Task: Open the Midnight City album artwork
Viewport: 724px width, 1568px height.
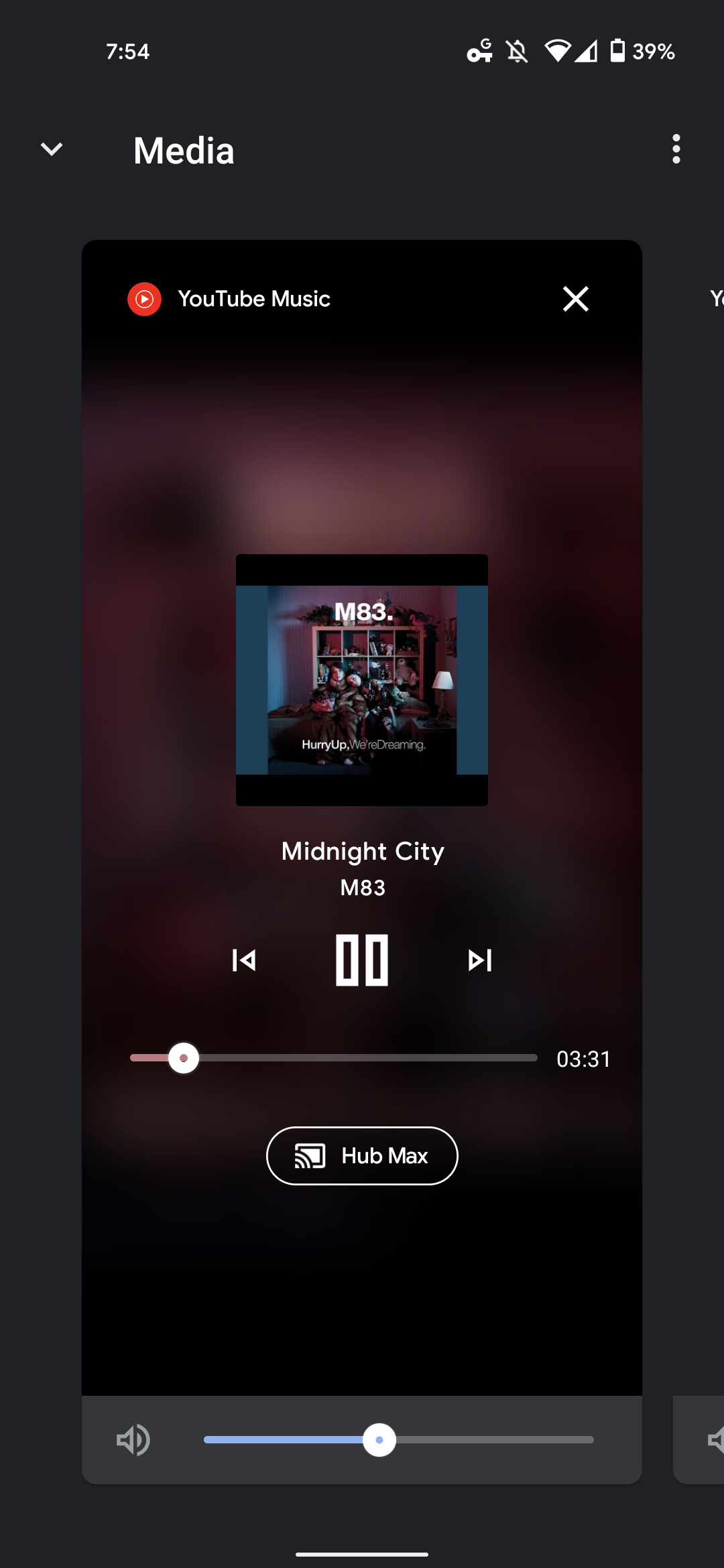Action: click(362, 679)
